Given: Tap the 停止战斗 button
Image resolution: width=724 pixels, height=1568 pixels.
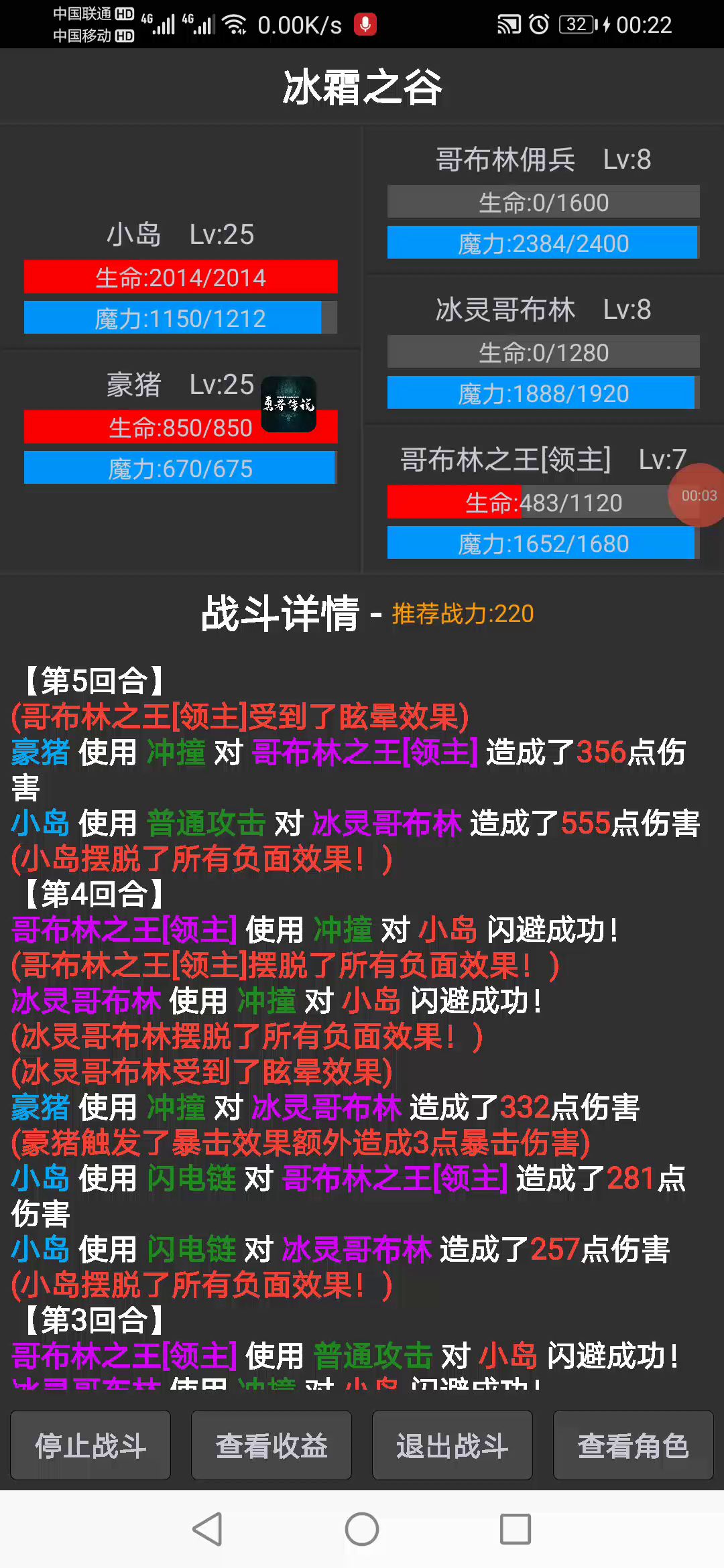Looking at the screenshot, I should pos(90,1445).
